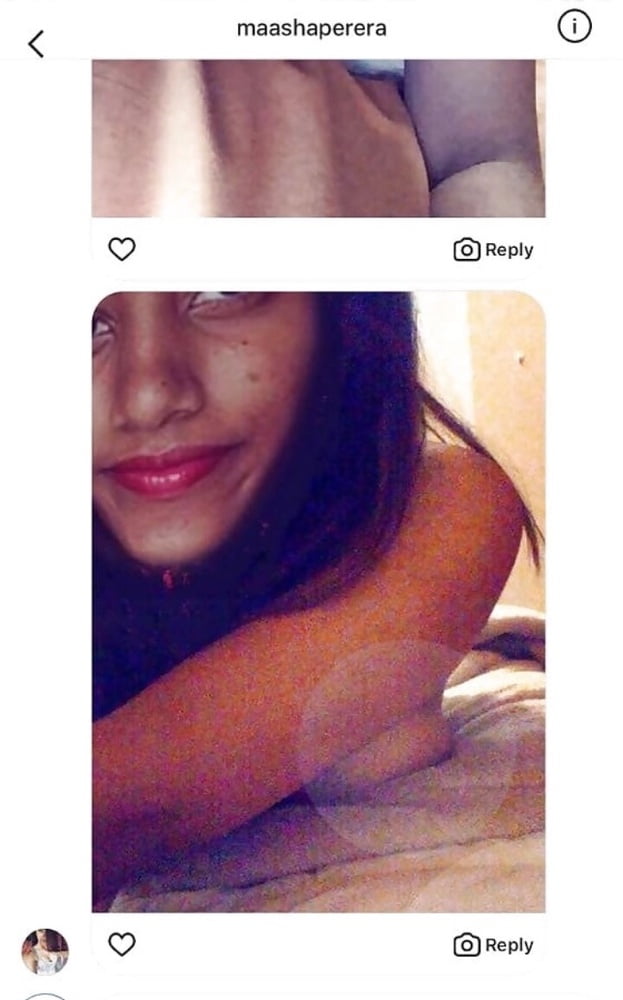This screenshot has width=623, height=1000.
Task: Like the upper photo message
Action: [x=122, y=249]
